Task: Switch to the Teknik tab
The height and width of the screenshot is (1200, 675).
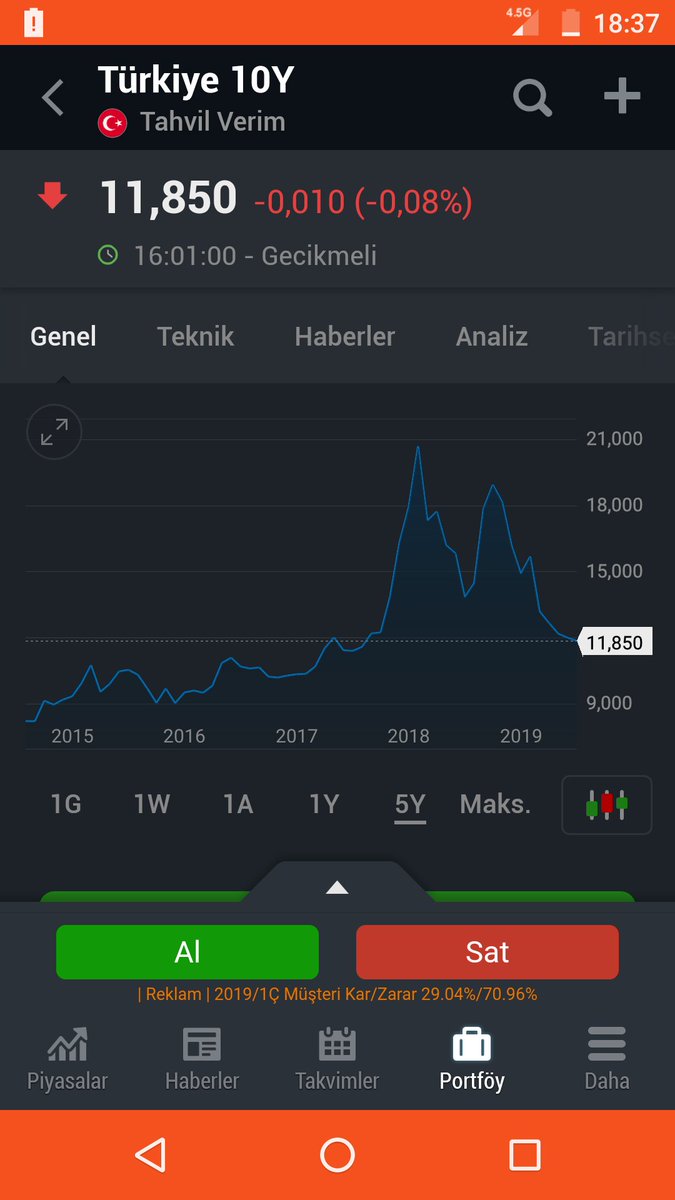Action: 195,337
